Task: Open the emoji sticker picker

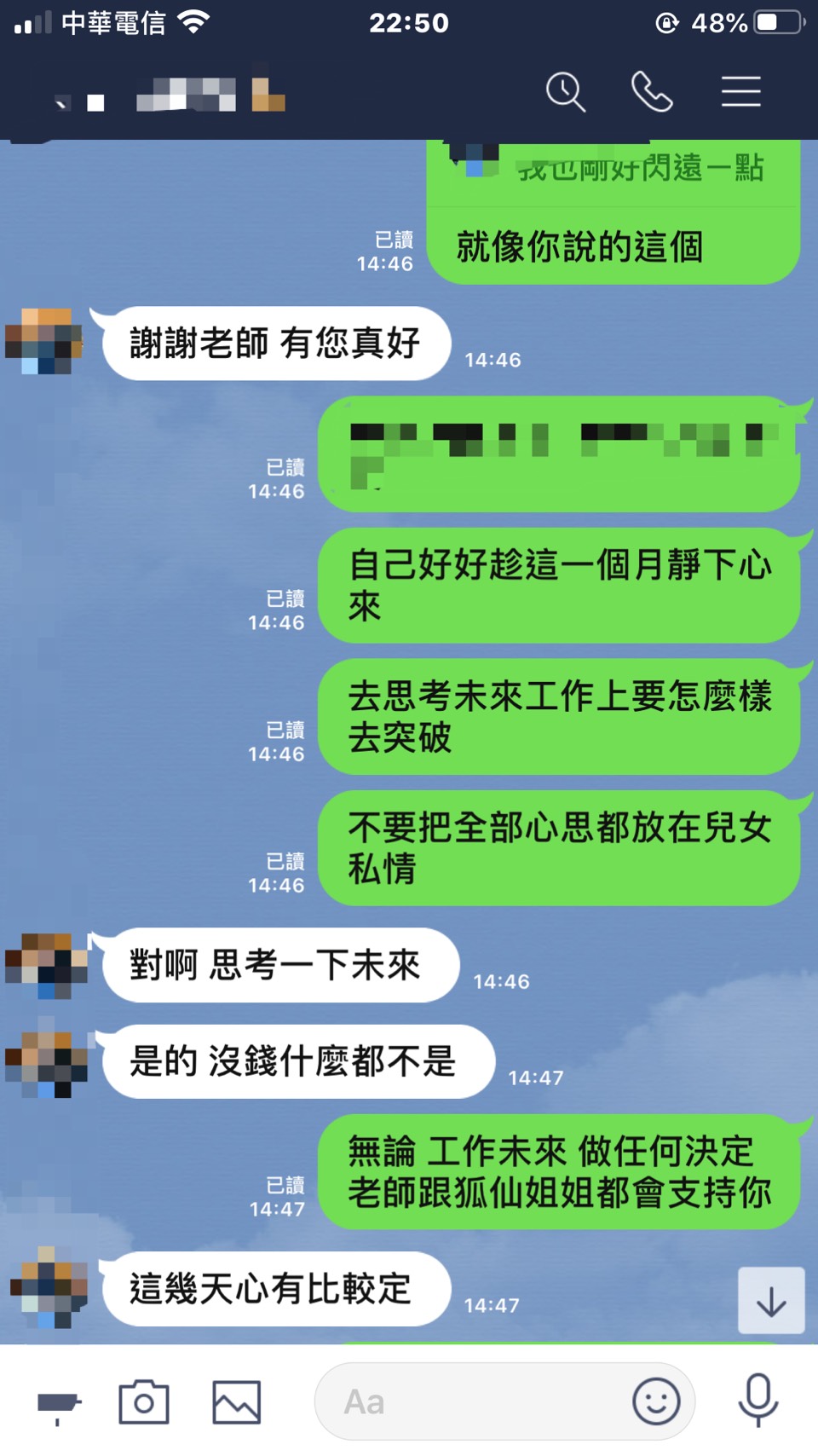Action: click(x=656, y=1402)
